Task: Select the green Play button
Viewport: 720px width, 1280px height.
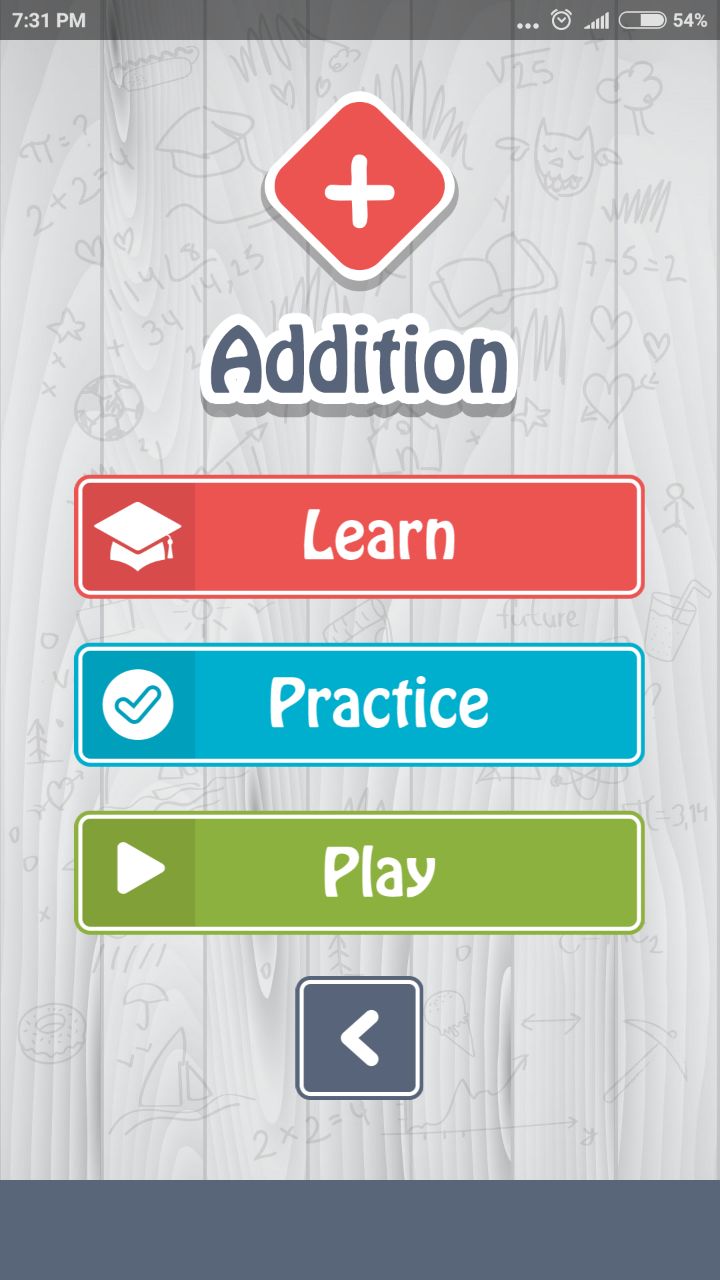Action: (x=359, y=873)
